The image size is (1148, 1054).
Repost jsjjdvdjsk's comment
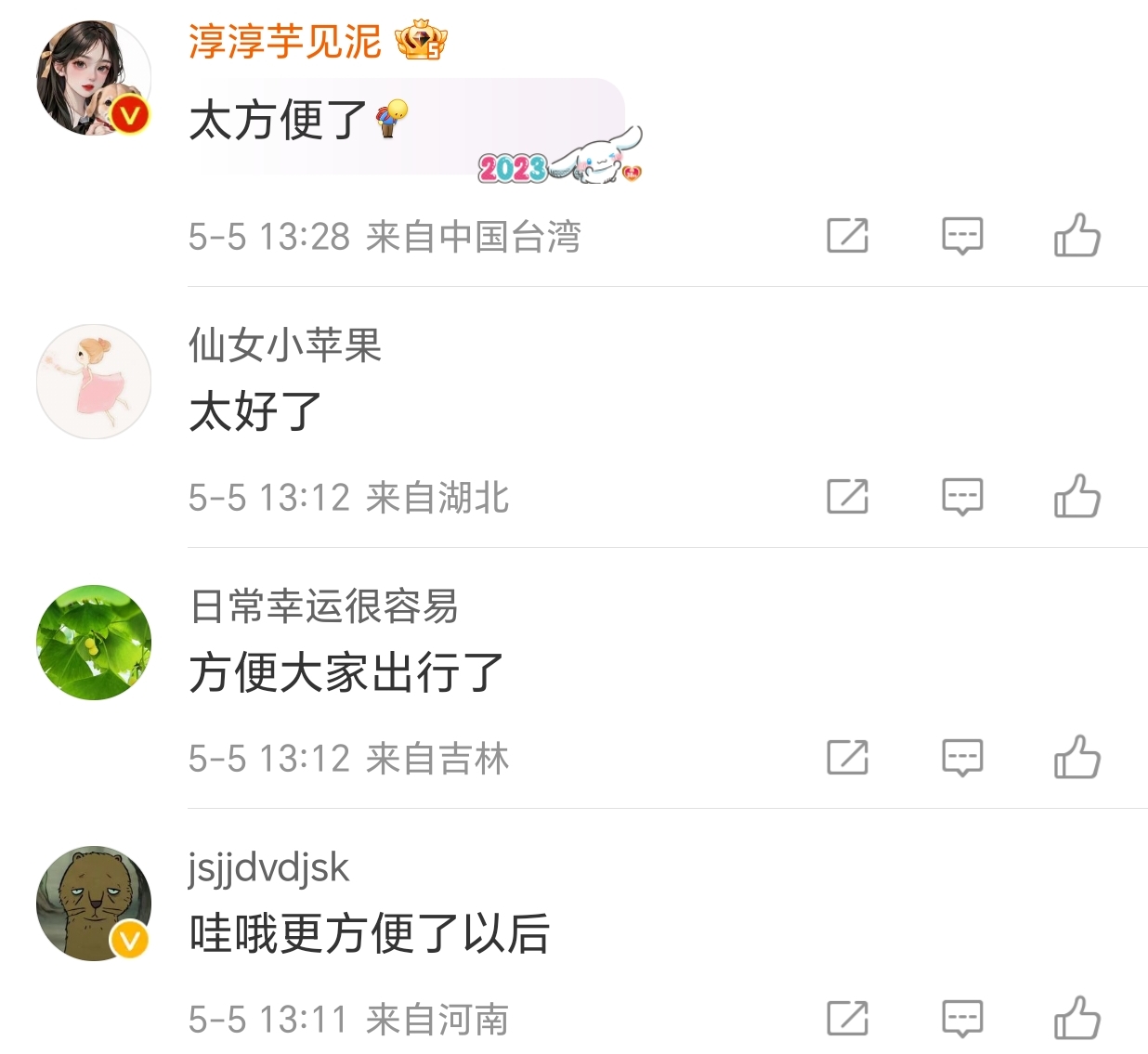coord(847,1019)
